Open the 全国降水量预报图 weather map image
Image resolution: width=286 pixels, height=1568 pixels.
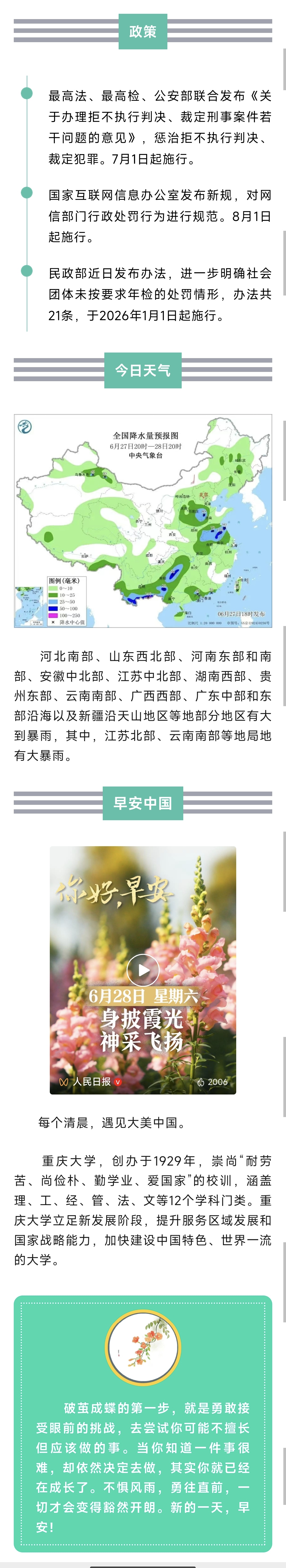pyautogui.click(x=143, y=521)
